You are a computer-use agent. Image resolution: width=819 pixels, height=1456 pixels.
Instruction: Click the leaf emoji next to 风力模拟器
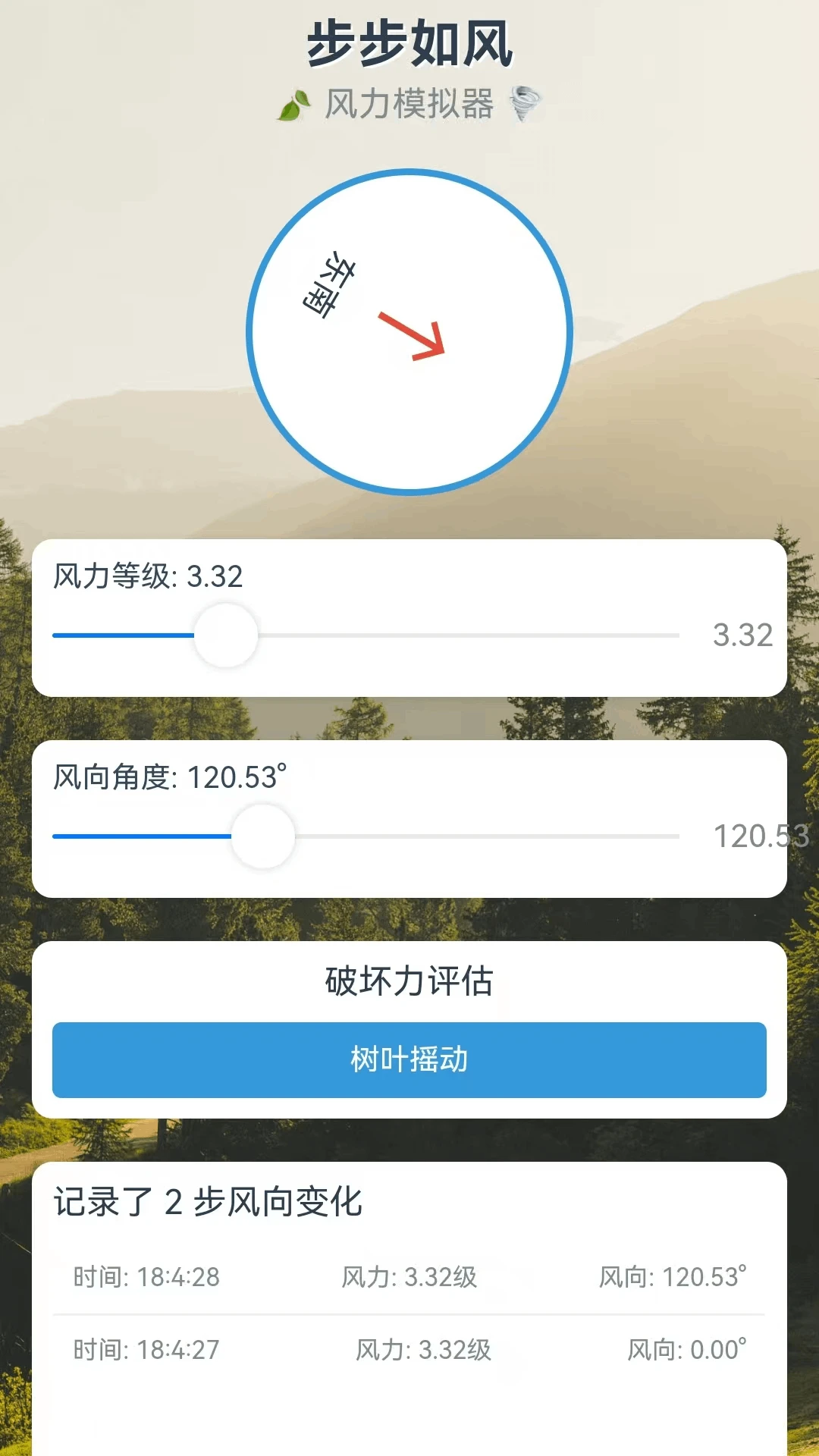296,105
